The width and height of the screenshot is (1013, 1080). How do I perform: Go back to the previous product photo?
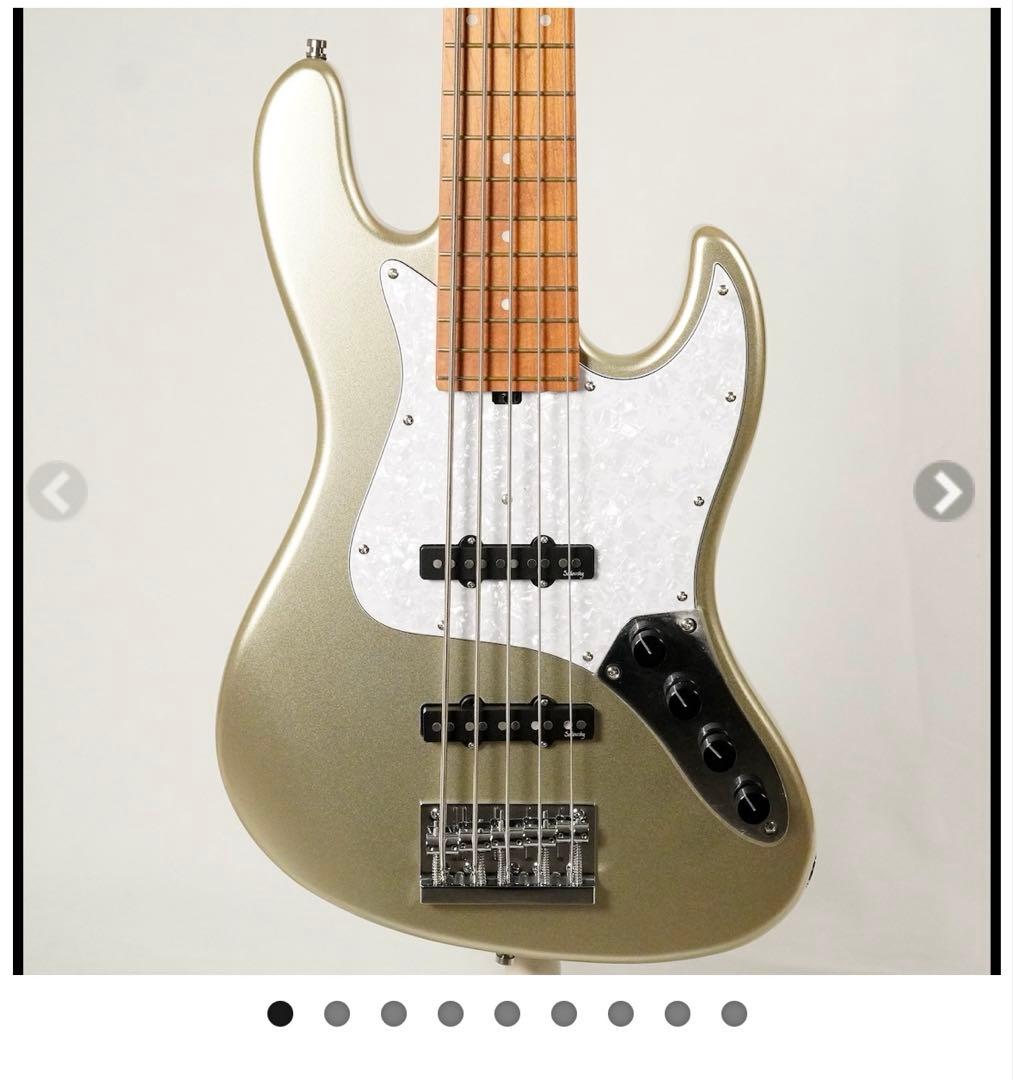coord(57,491)
